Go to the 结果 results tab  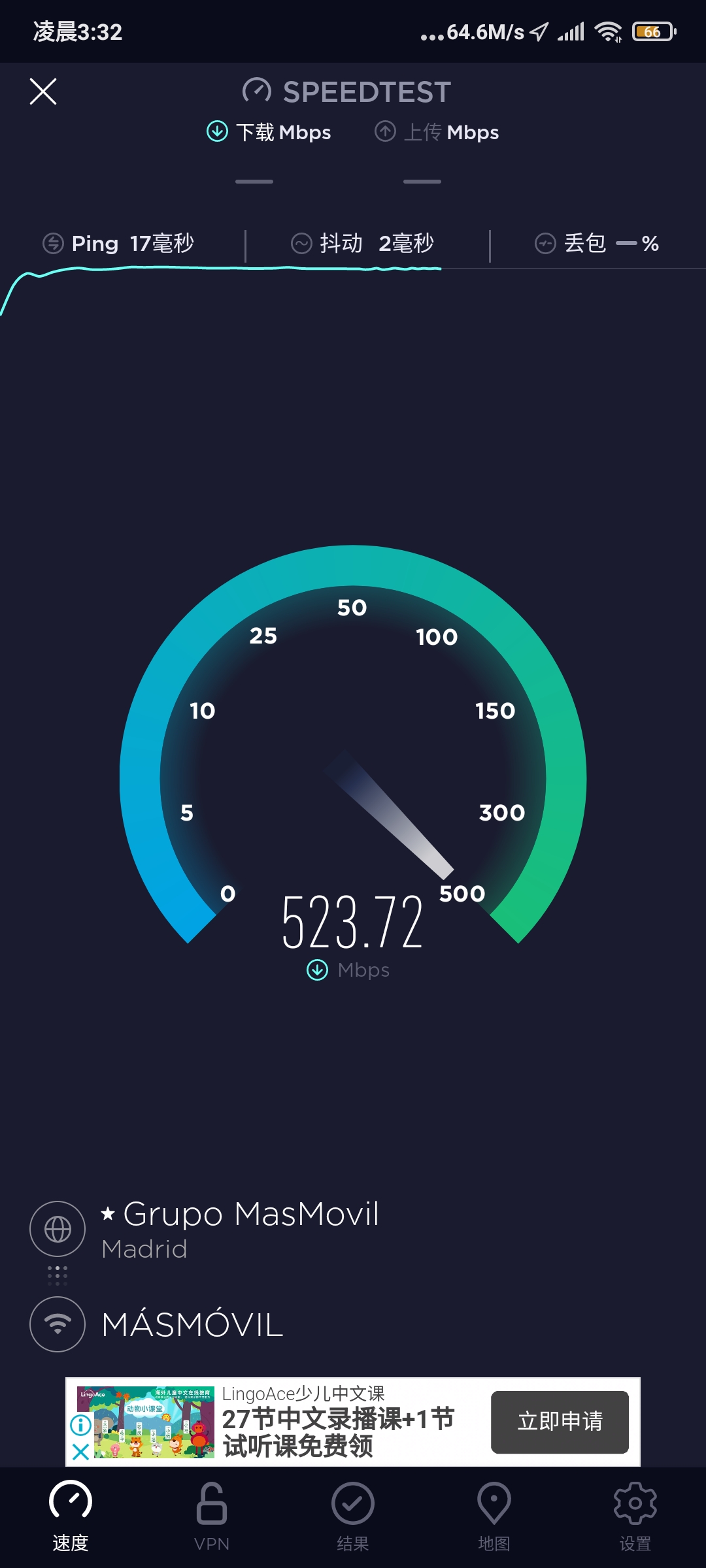(353, 1516)
